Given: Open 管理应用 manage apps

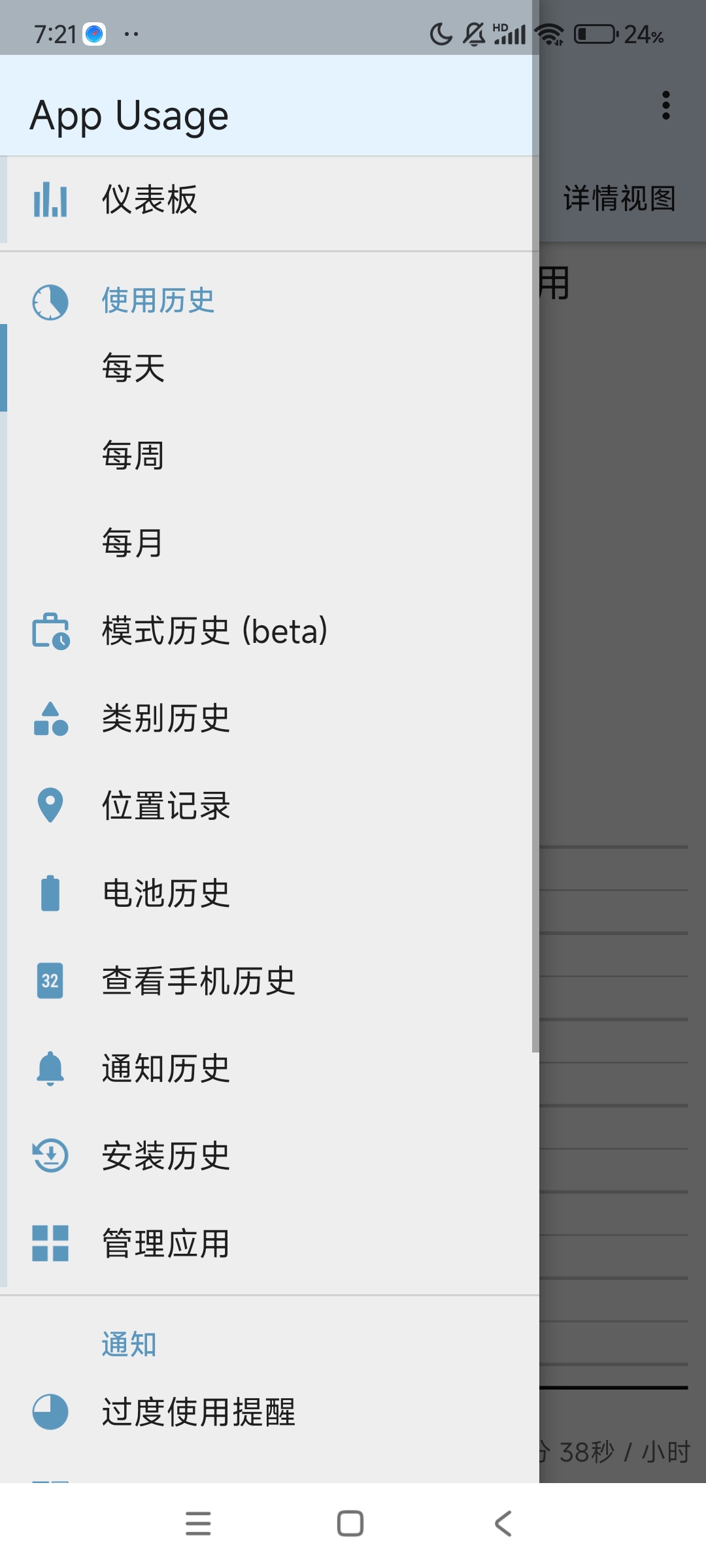Looking at the screenshot, I should (x=166, y=1243).
